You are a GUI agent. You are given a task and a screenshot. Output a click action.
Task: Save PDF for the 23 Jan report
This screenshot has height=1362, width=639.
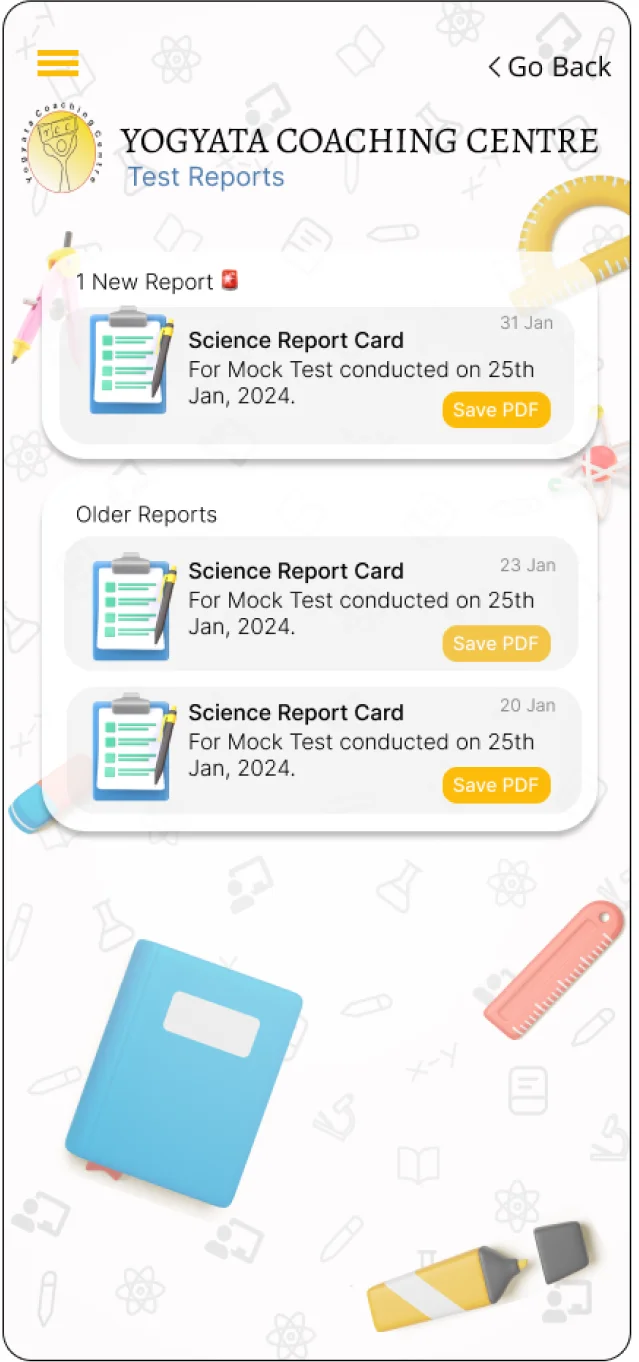tap(496, 643)
